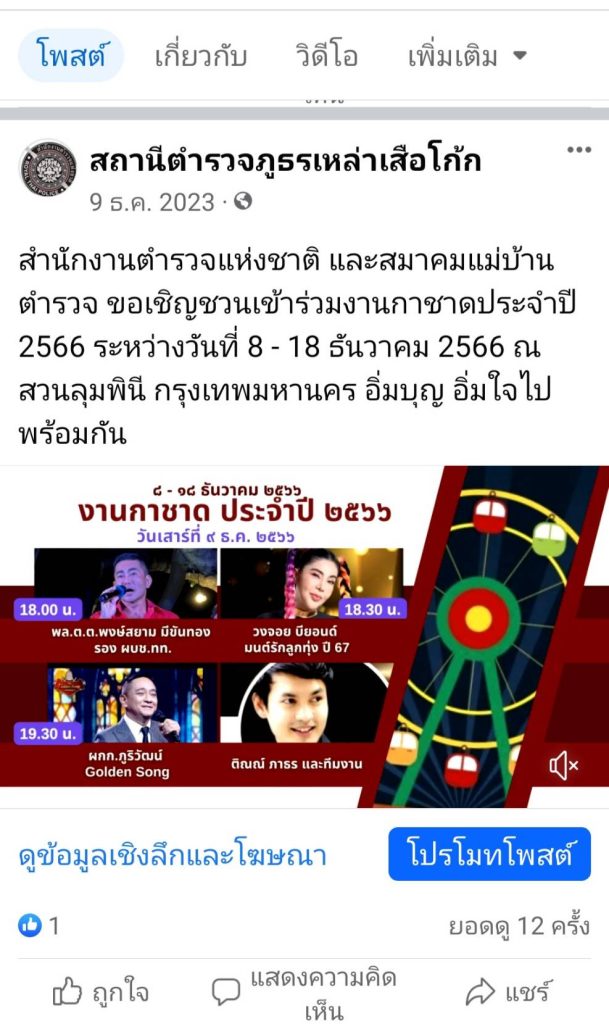The width and height of the screenshot is (609, 1024).
Task: Switch to the วิดีโอ tab
Action: click(326, 56)
